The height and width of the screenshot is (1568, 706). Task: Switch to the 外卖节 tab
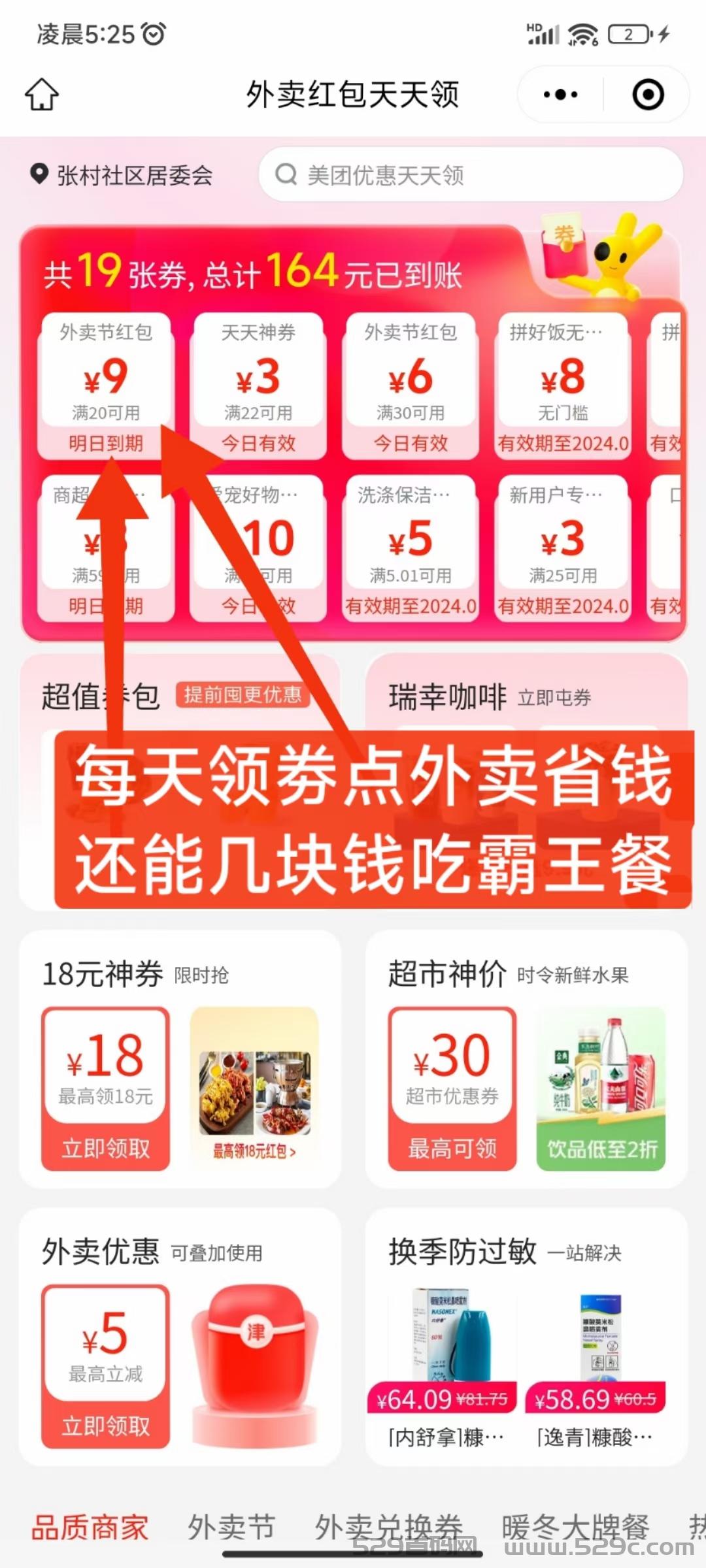pyautogui.click(x=231, y=1527)
